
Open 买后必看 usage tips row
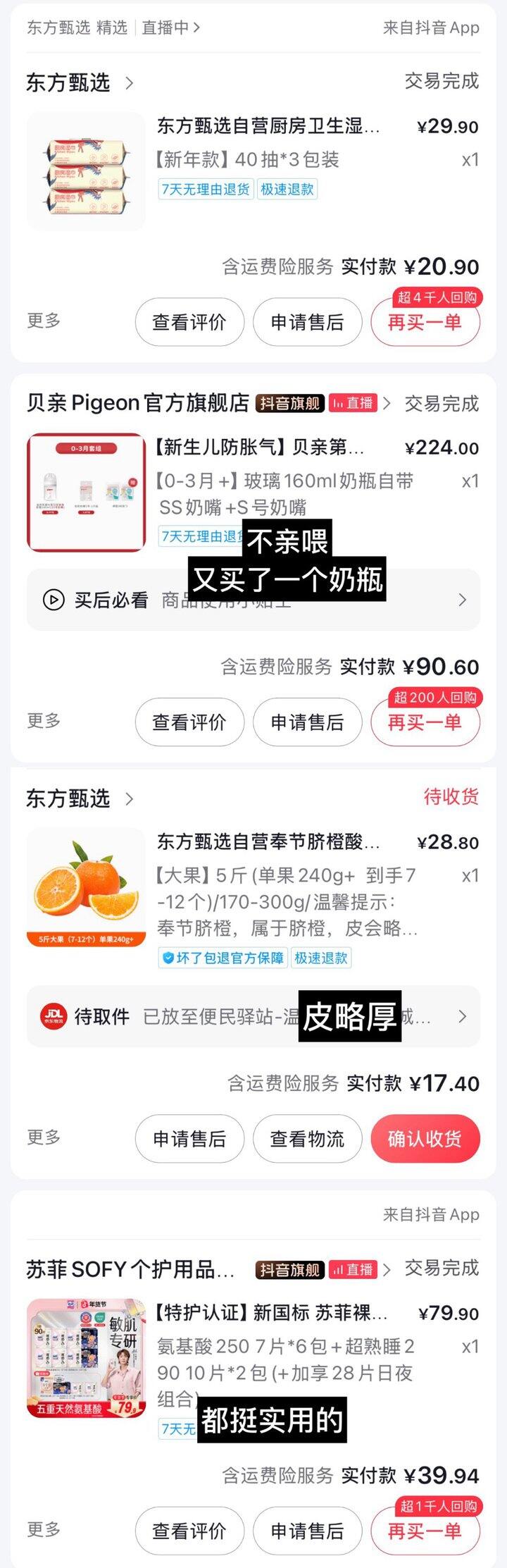254,600
